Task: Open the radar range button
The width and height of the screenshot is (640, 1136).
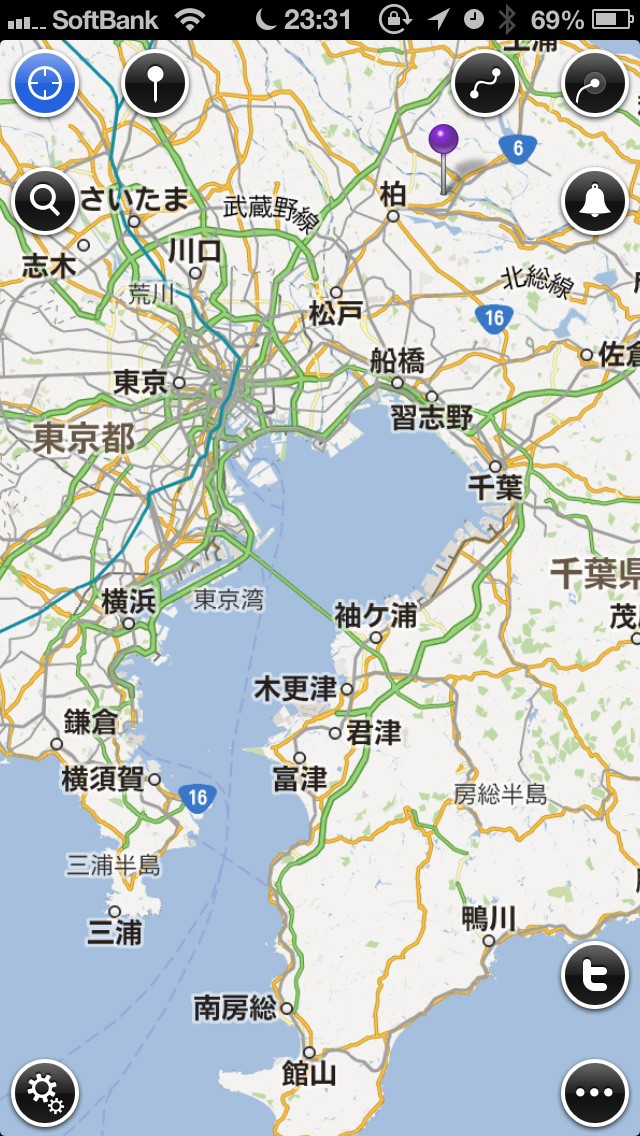Action: (595, 84)
